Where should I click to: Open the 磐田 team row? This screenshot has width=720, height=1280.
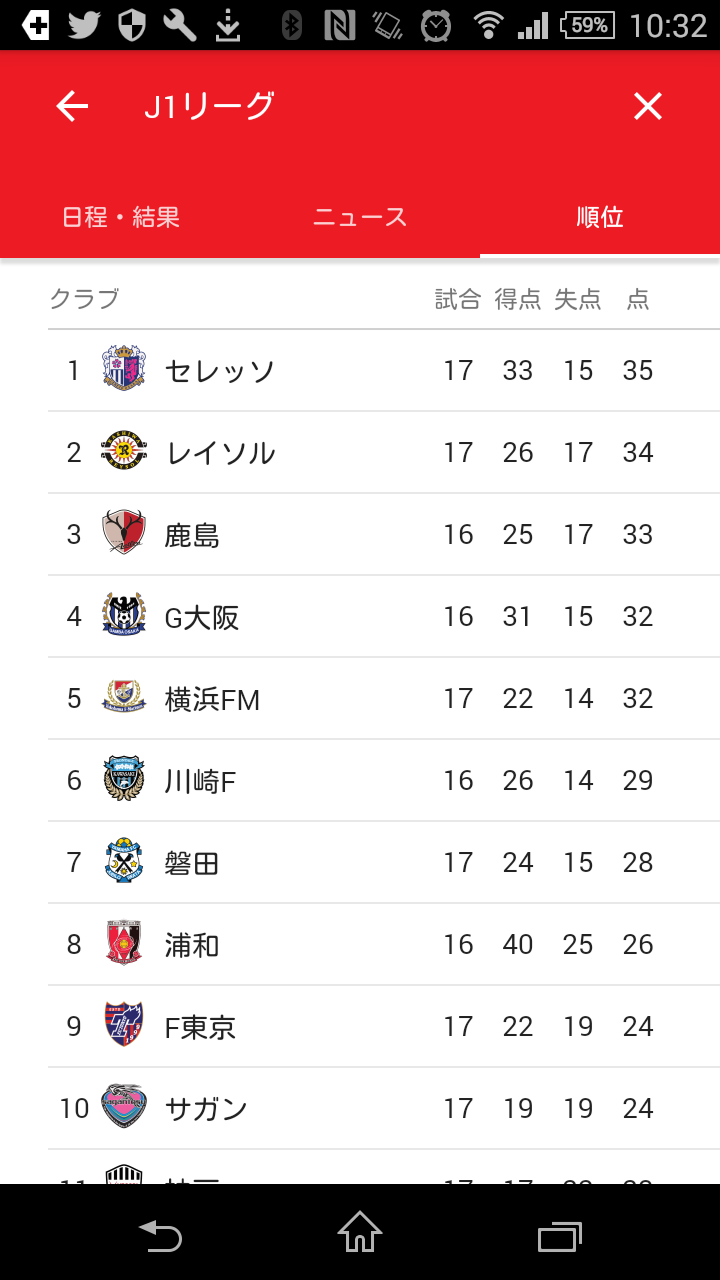(x=384, y=863)
